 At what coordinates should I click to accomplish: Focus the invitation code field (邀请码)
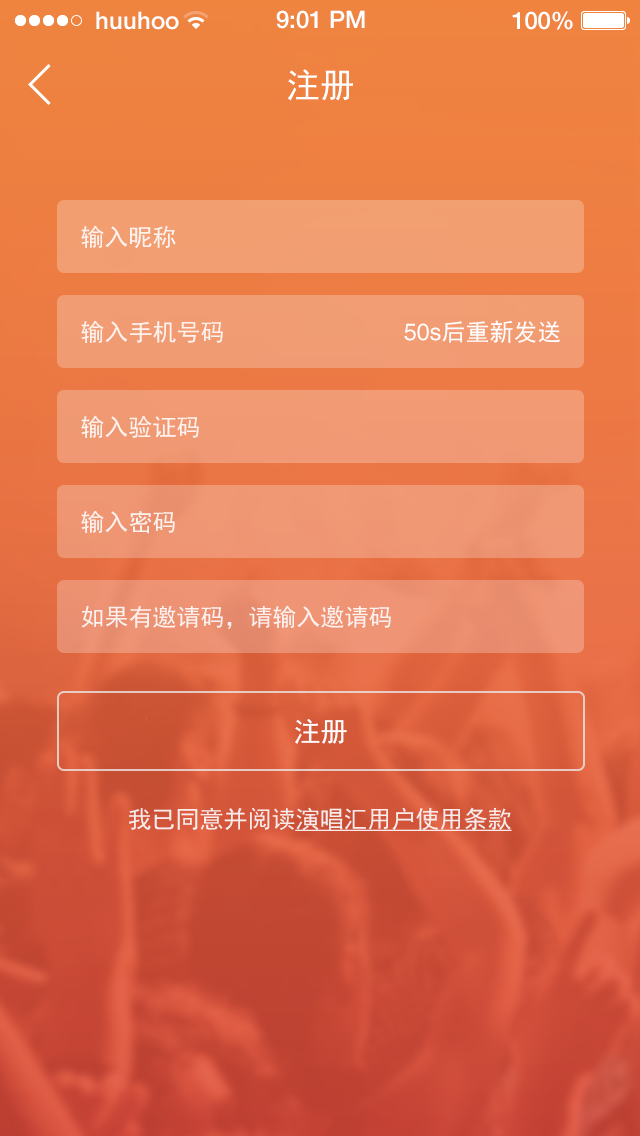coord(320,617)
